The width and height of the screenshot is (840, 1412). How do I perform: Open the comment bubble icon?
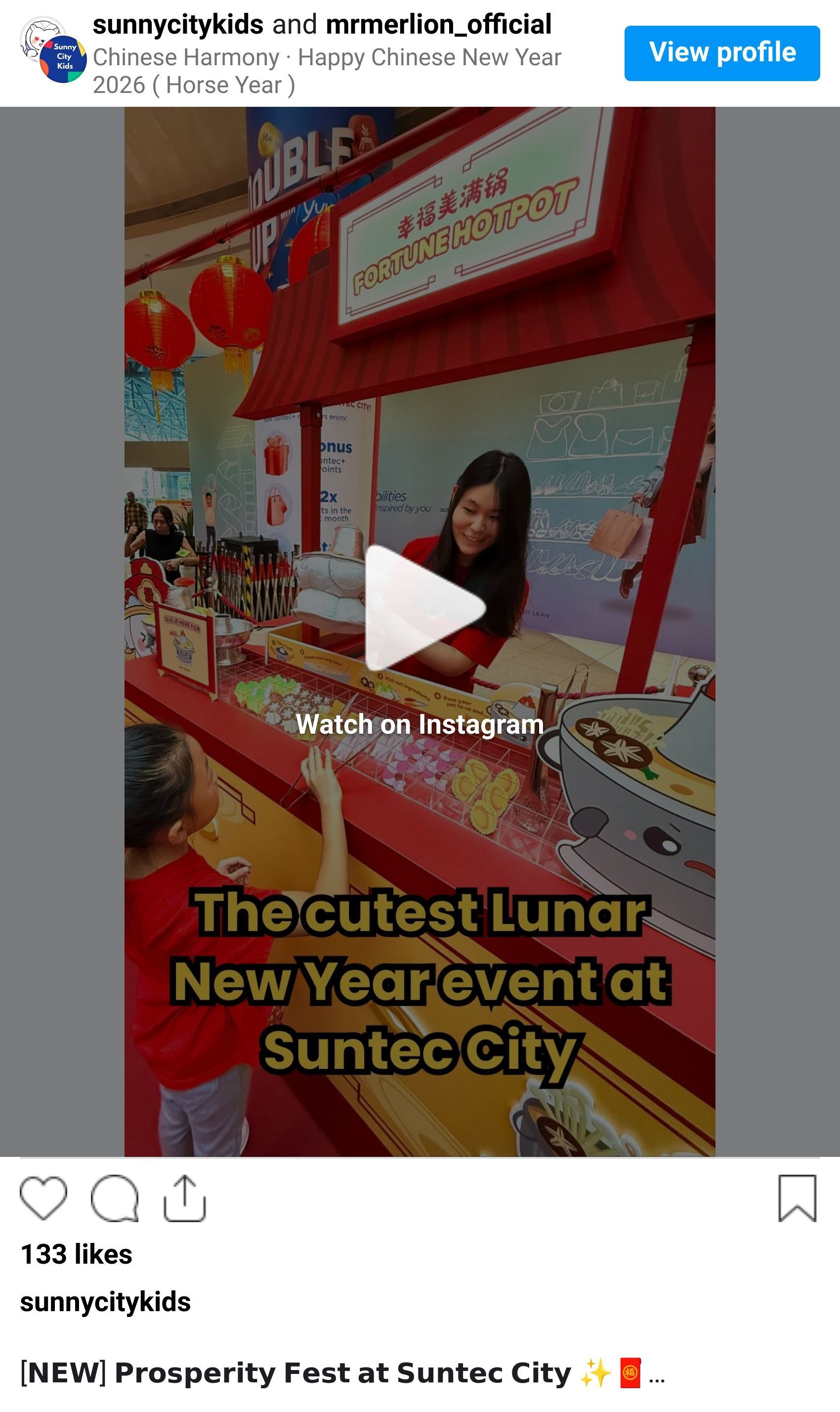click(114, 1197)
